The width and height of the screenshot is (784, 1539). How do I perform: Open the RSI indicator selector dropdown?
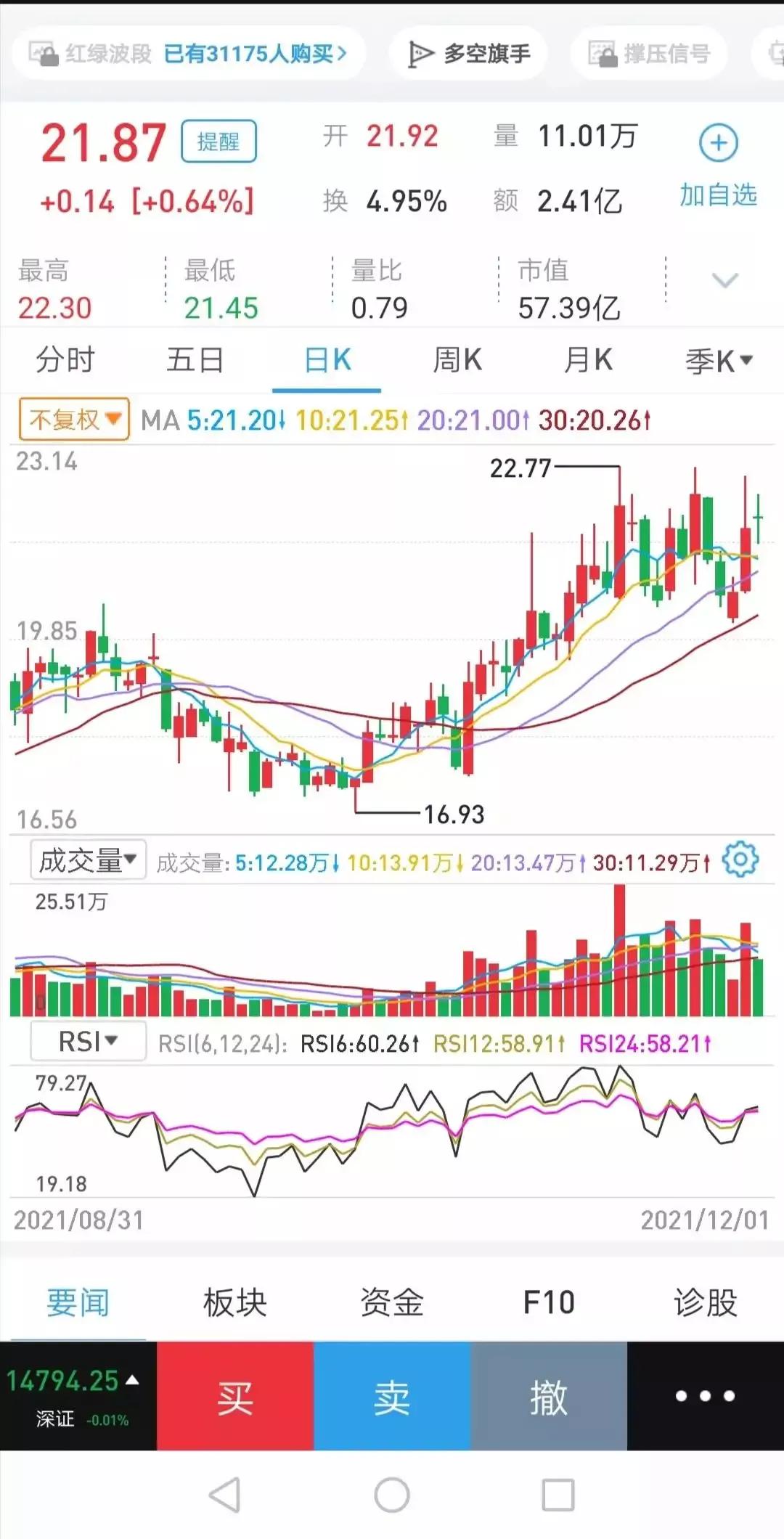click(87, 1041)
